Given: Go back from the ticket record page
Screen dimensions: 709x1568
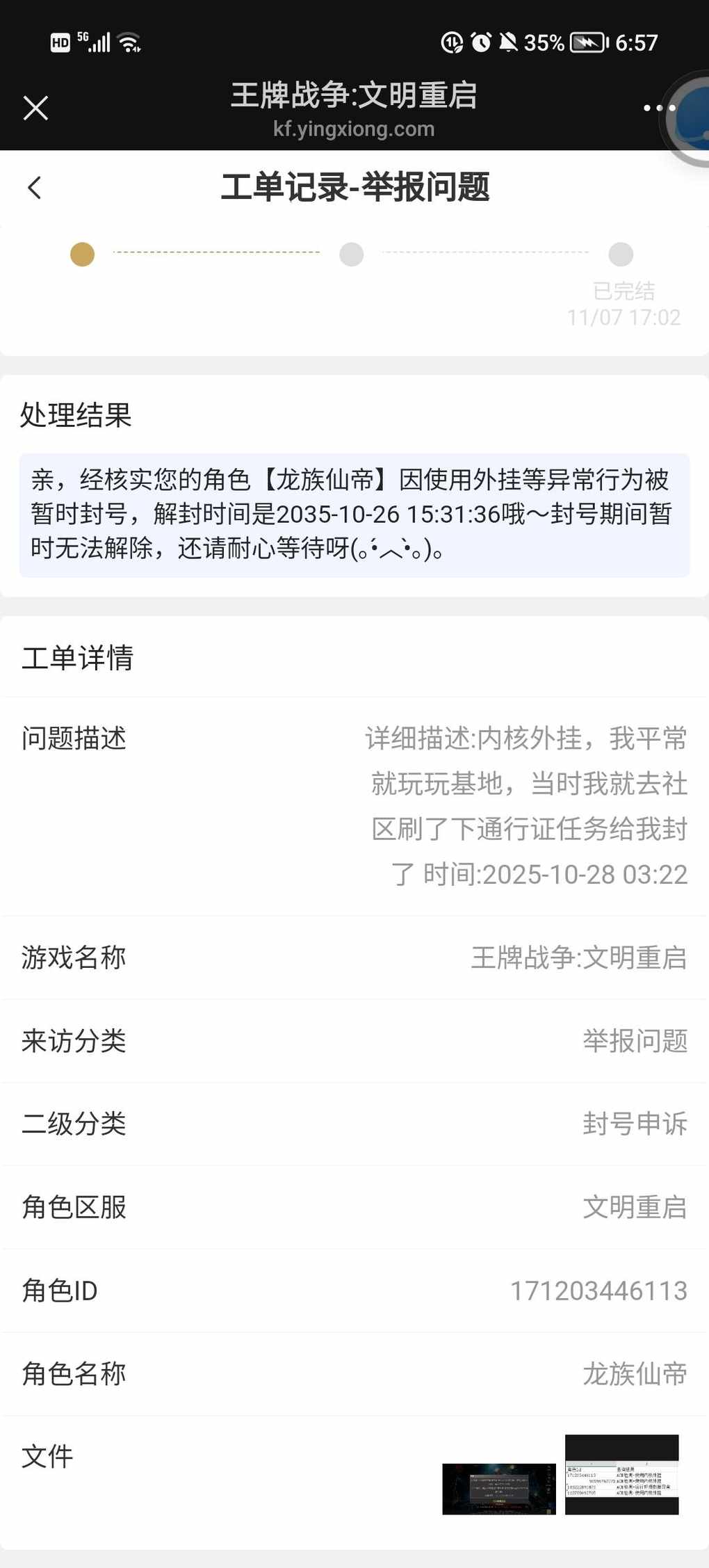Looking at the screenshot, I should pos(35,187).
